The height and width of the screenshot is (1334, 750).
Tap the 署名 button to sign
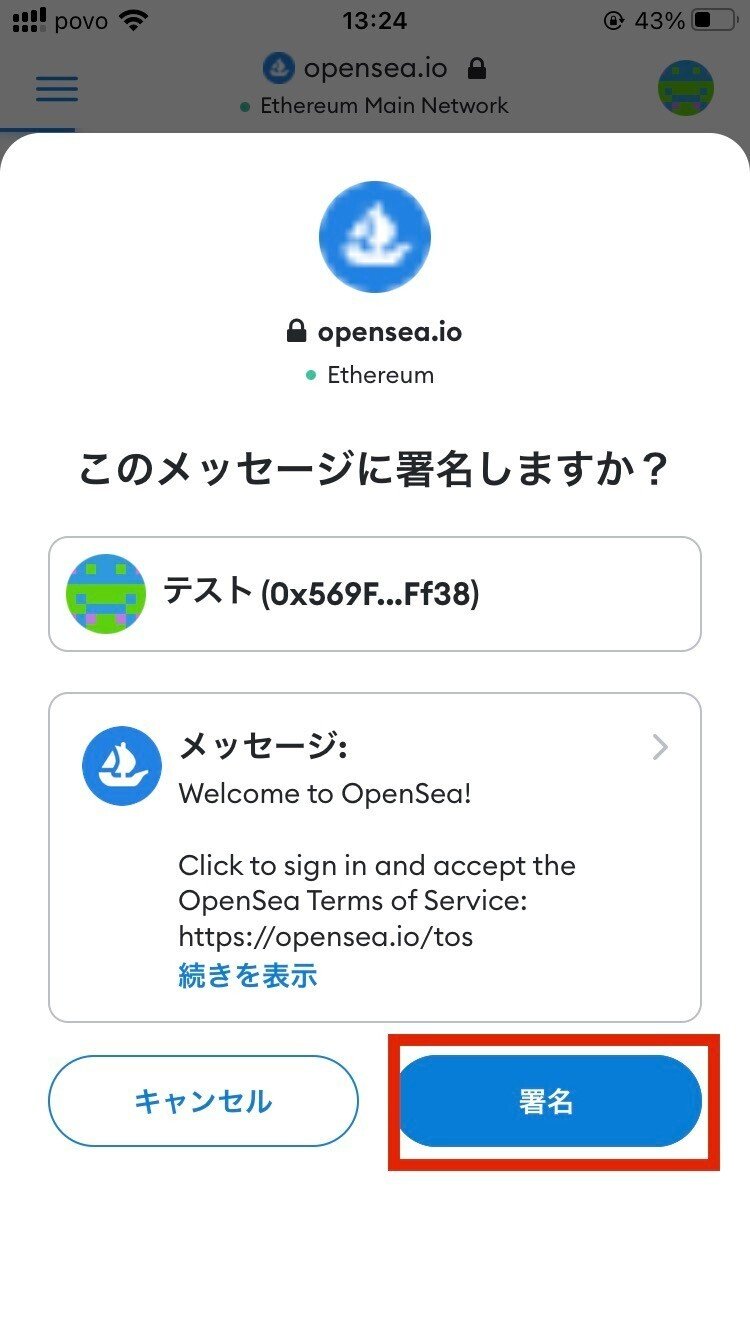pyautogui.click(x=549, y=1101)
